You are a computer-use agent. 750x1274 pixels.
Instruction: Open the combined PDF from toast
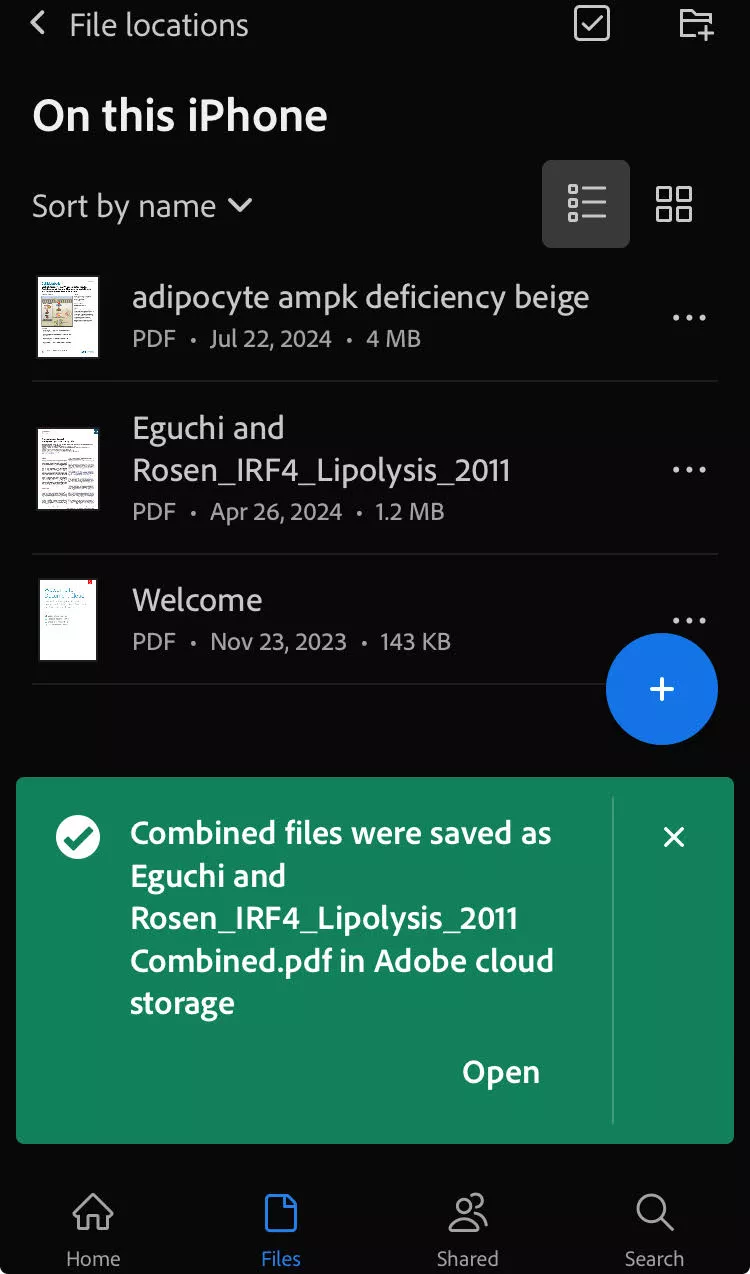click(x=500, y=1072)
